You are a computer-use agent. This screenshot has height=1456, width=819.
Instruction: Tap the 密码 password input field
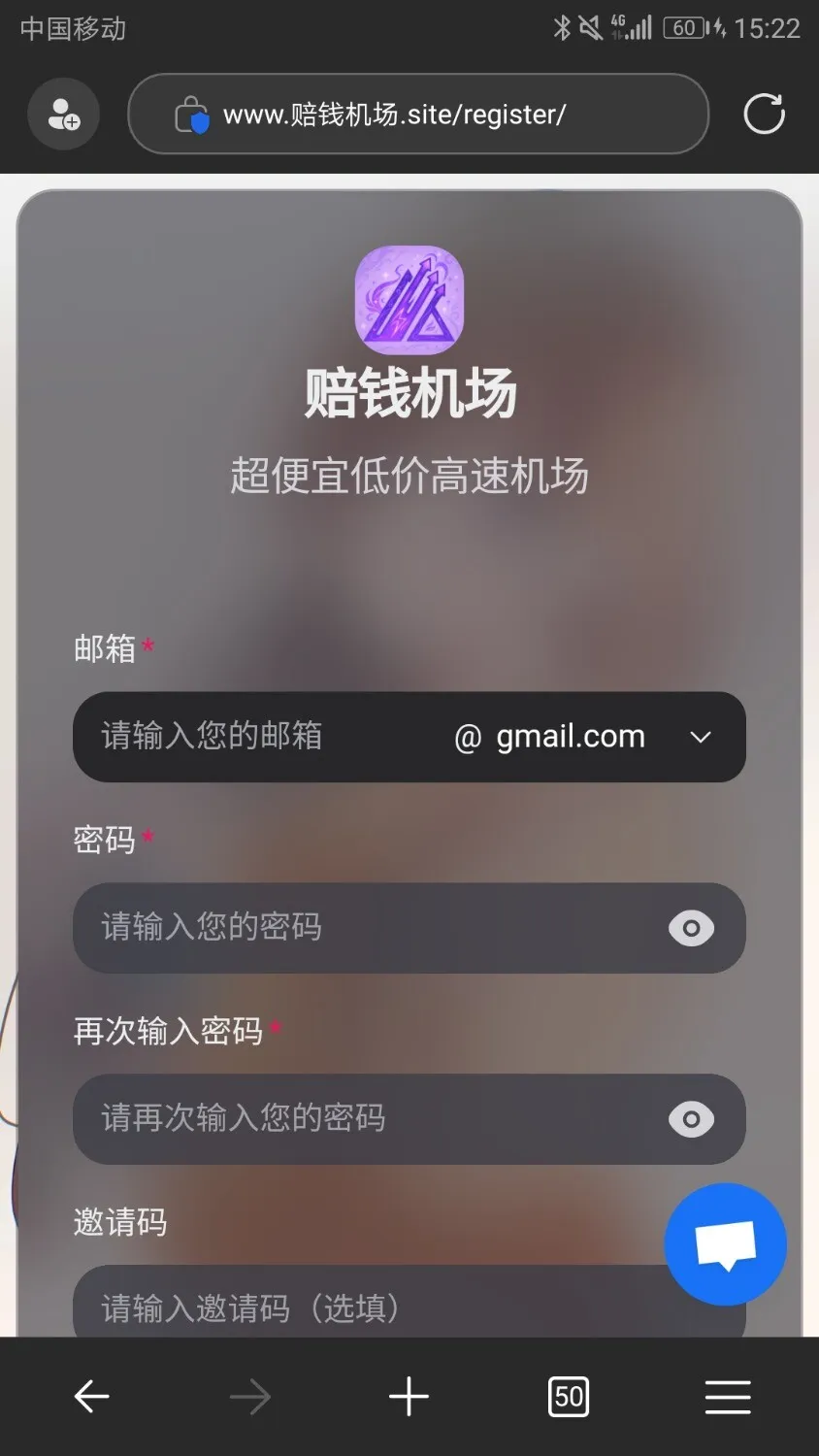pos(359,928)
